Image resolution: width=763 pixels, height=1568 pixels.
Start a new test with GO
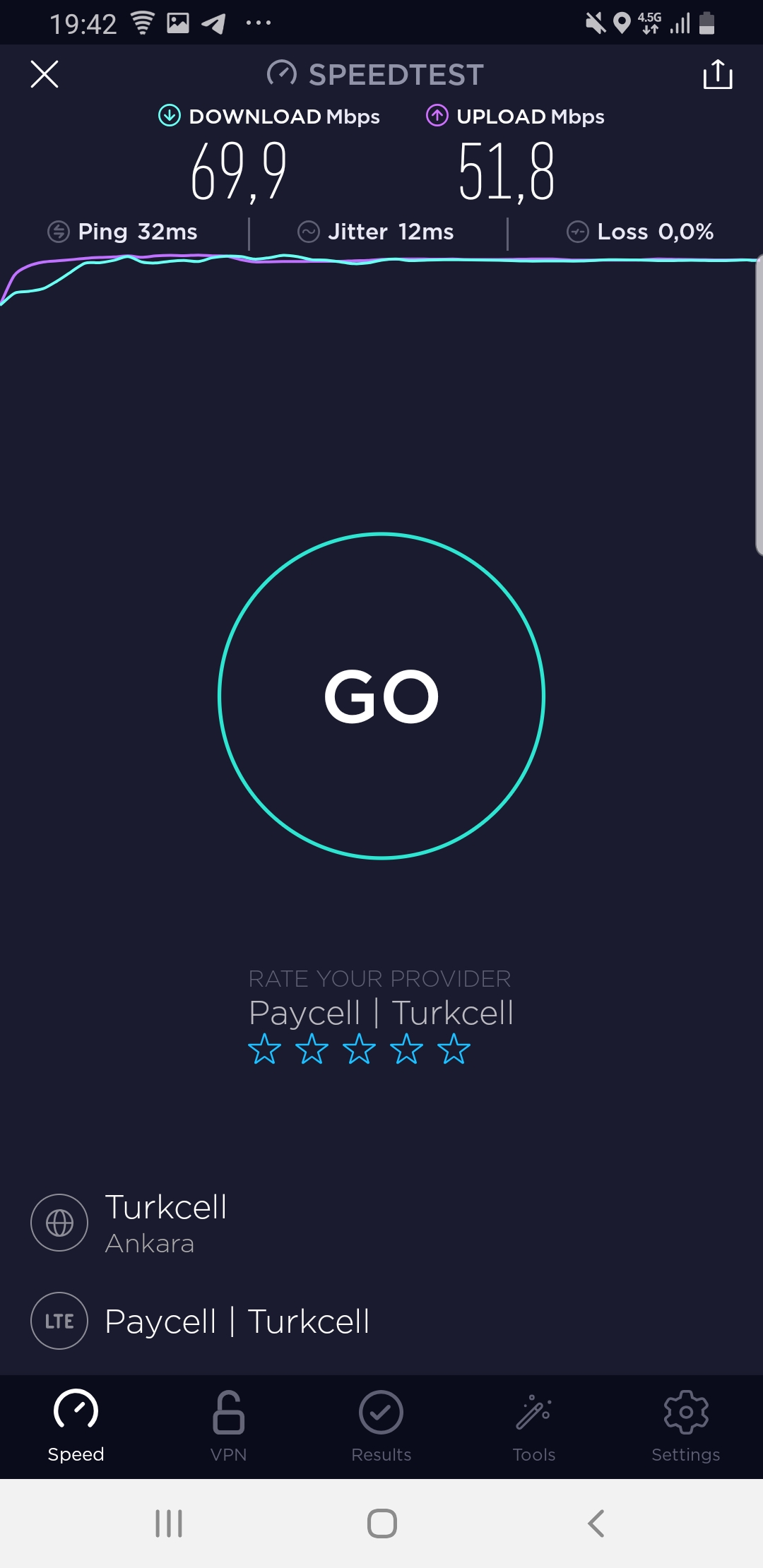[x=381, y=696]
